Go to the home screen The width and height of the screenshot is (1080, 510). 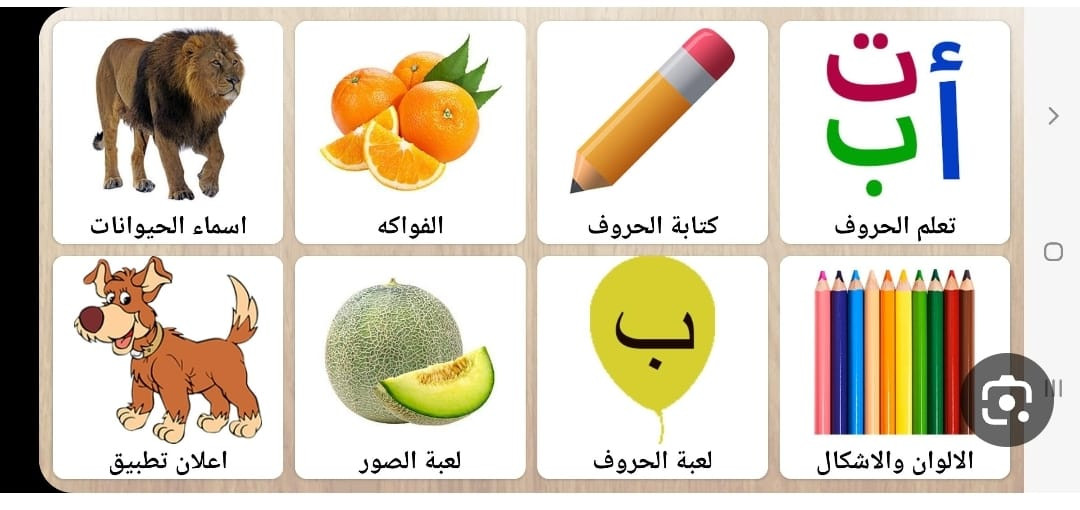(1053, 252)
